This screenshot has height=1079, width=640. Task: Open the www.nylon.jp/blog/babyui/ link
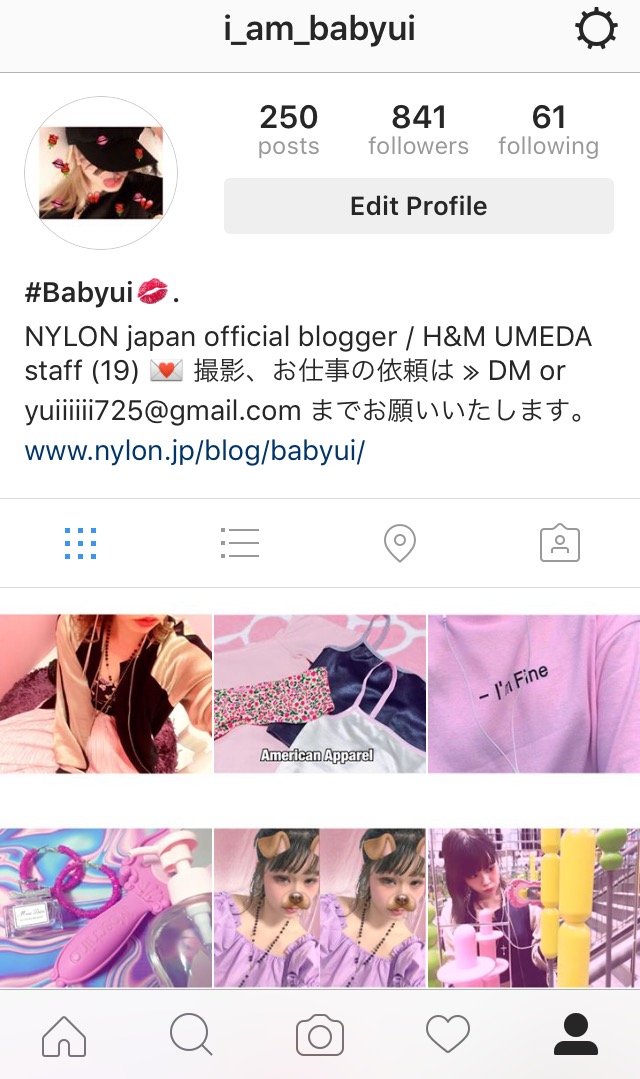point(195,451)
